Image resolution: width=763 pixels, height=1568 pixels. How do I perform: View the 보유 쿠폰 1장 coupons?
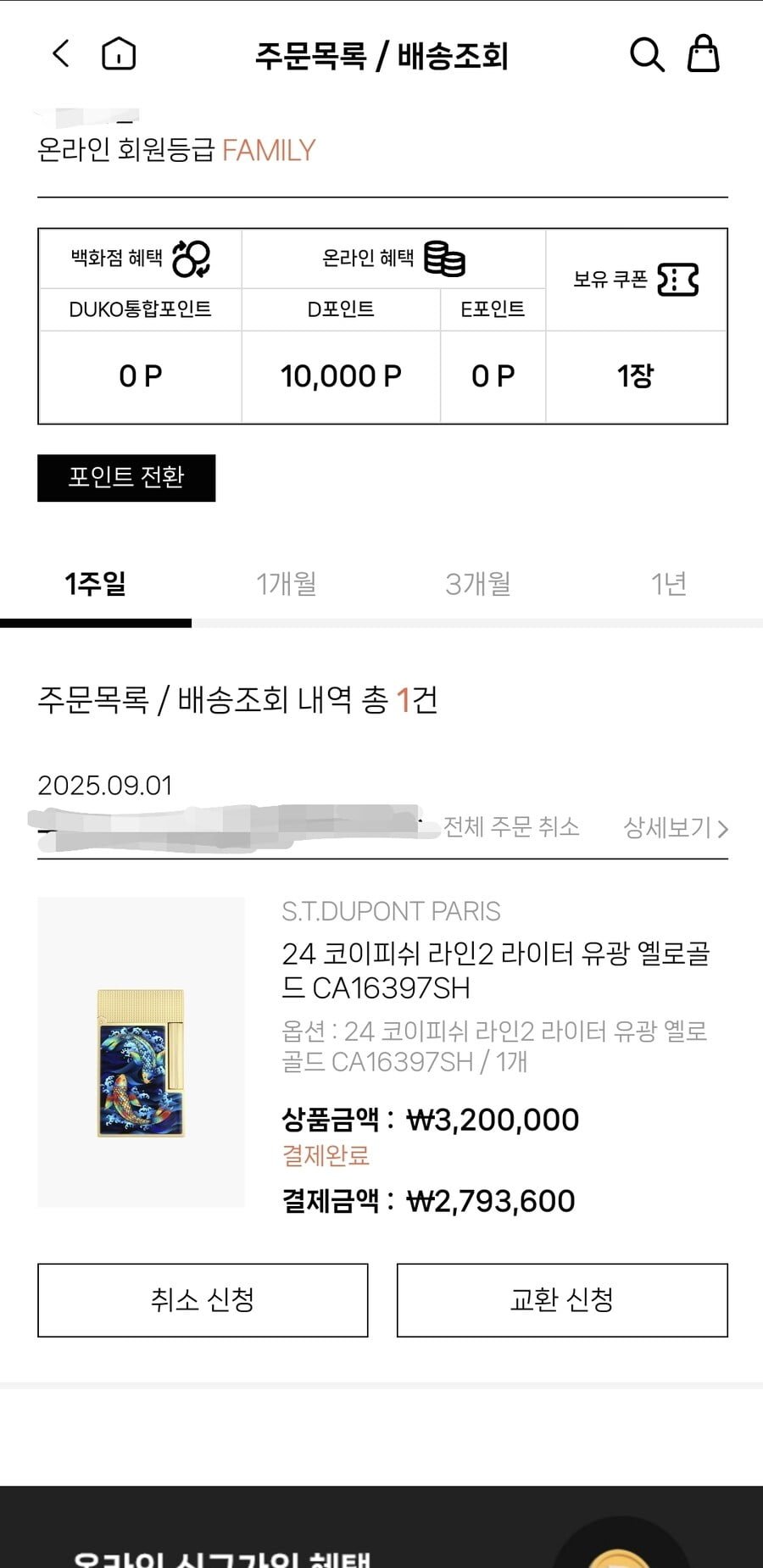click(636, 375)
